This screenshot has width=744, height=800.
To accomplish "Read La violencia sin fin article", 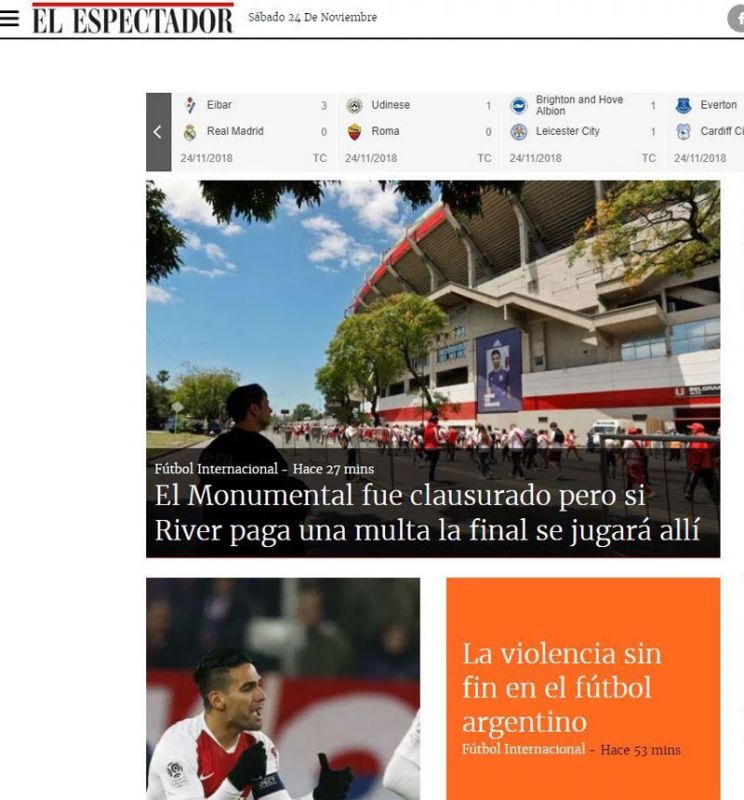I will [x=561, y=687].
